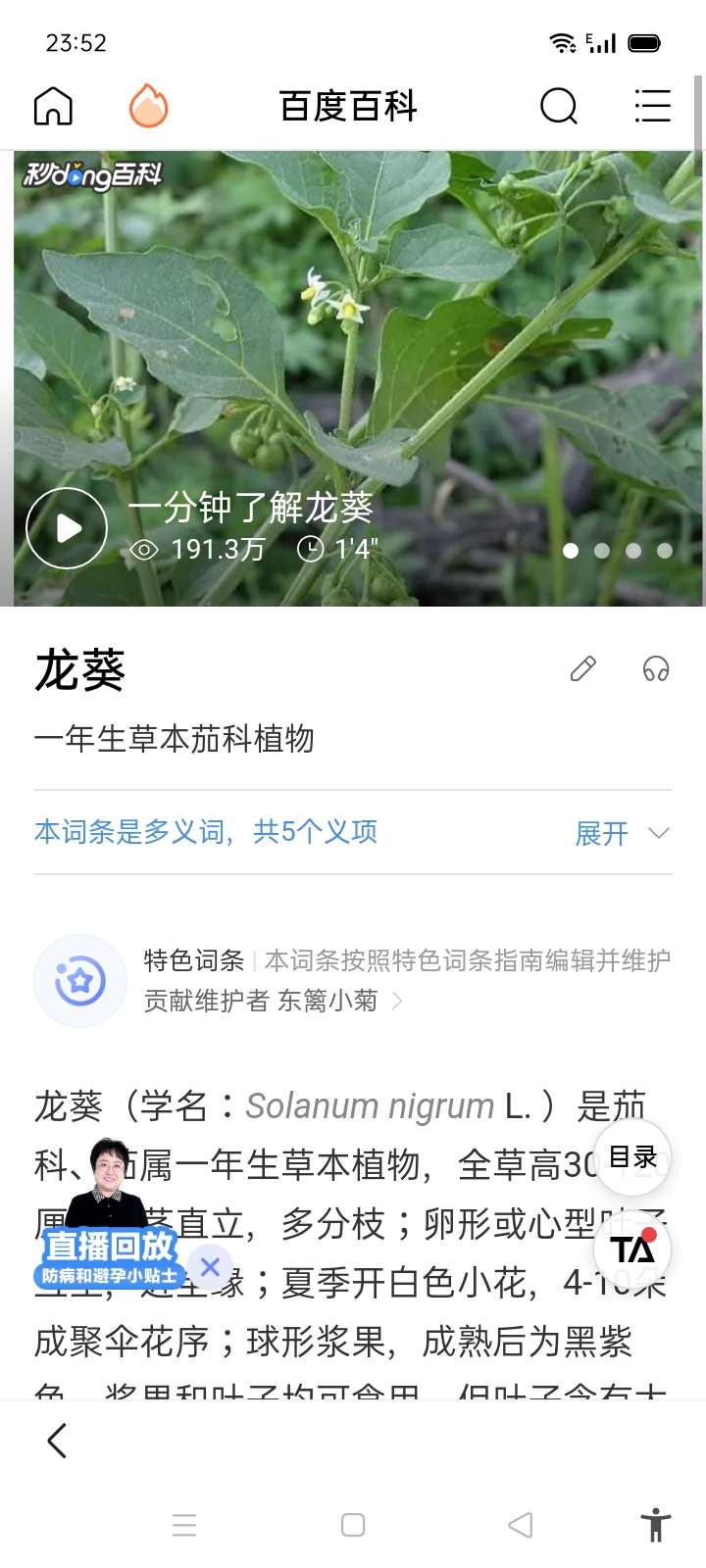Open the trending flame icon
The width and height of the screenshot is (706, 1568).
[148, 106]
